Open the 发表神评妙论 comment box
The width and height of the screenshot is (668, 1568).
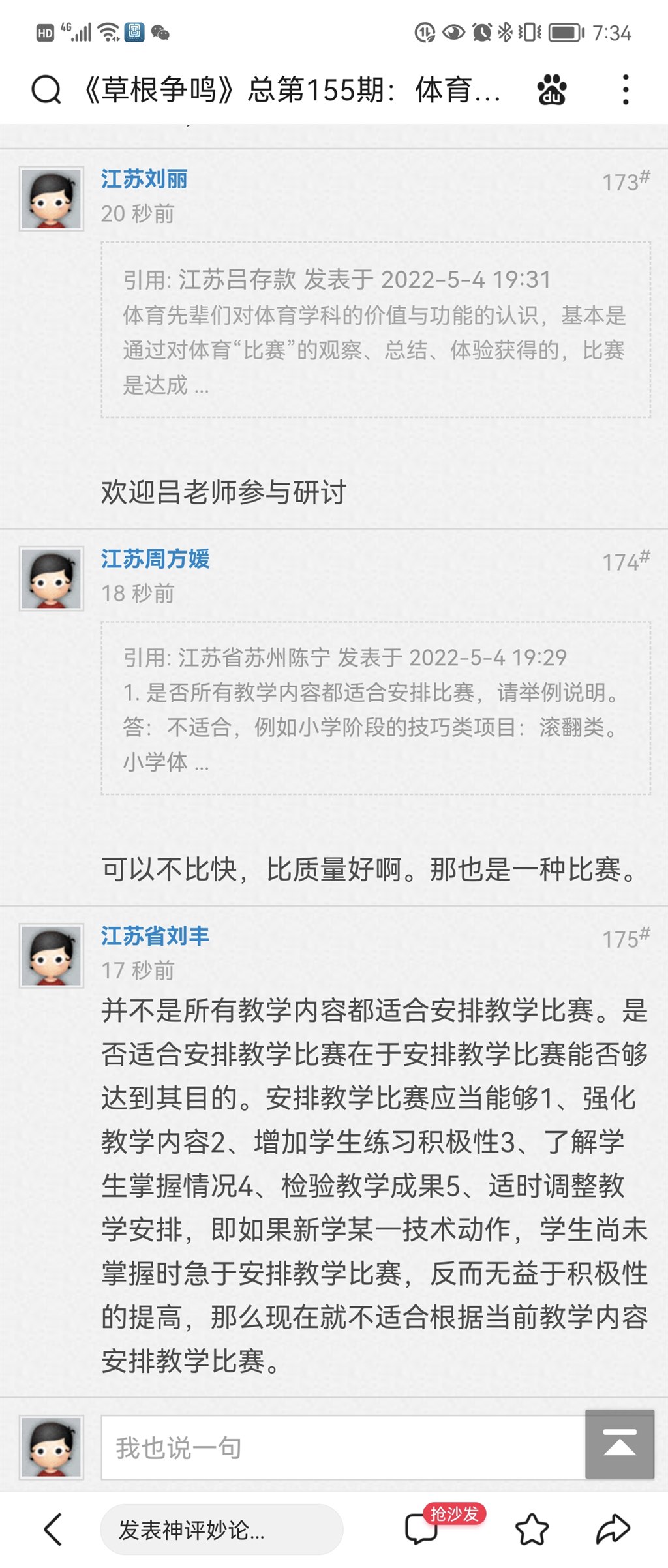coord(221,1529)
